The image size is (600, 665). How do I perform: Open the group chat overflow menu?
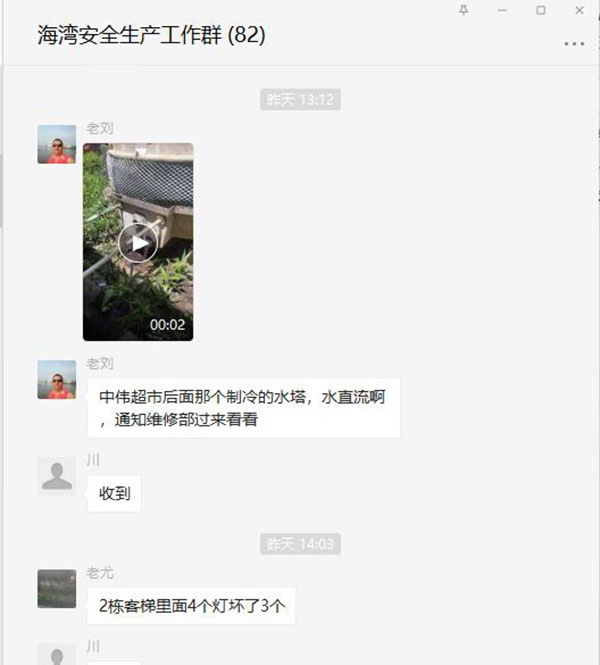coord(573,44)
